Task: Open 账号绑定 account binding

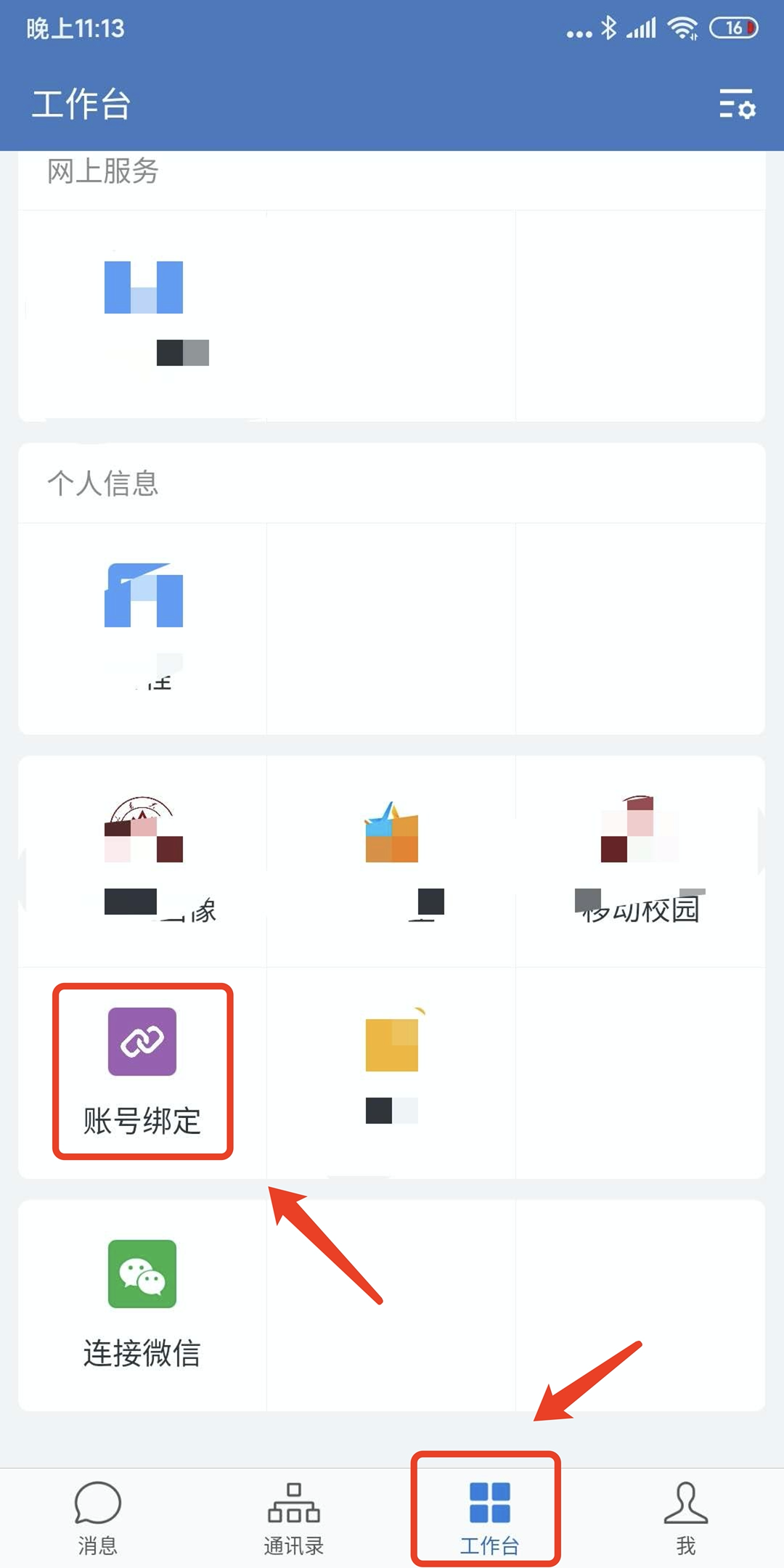Action: 142,1071
